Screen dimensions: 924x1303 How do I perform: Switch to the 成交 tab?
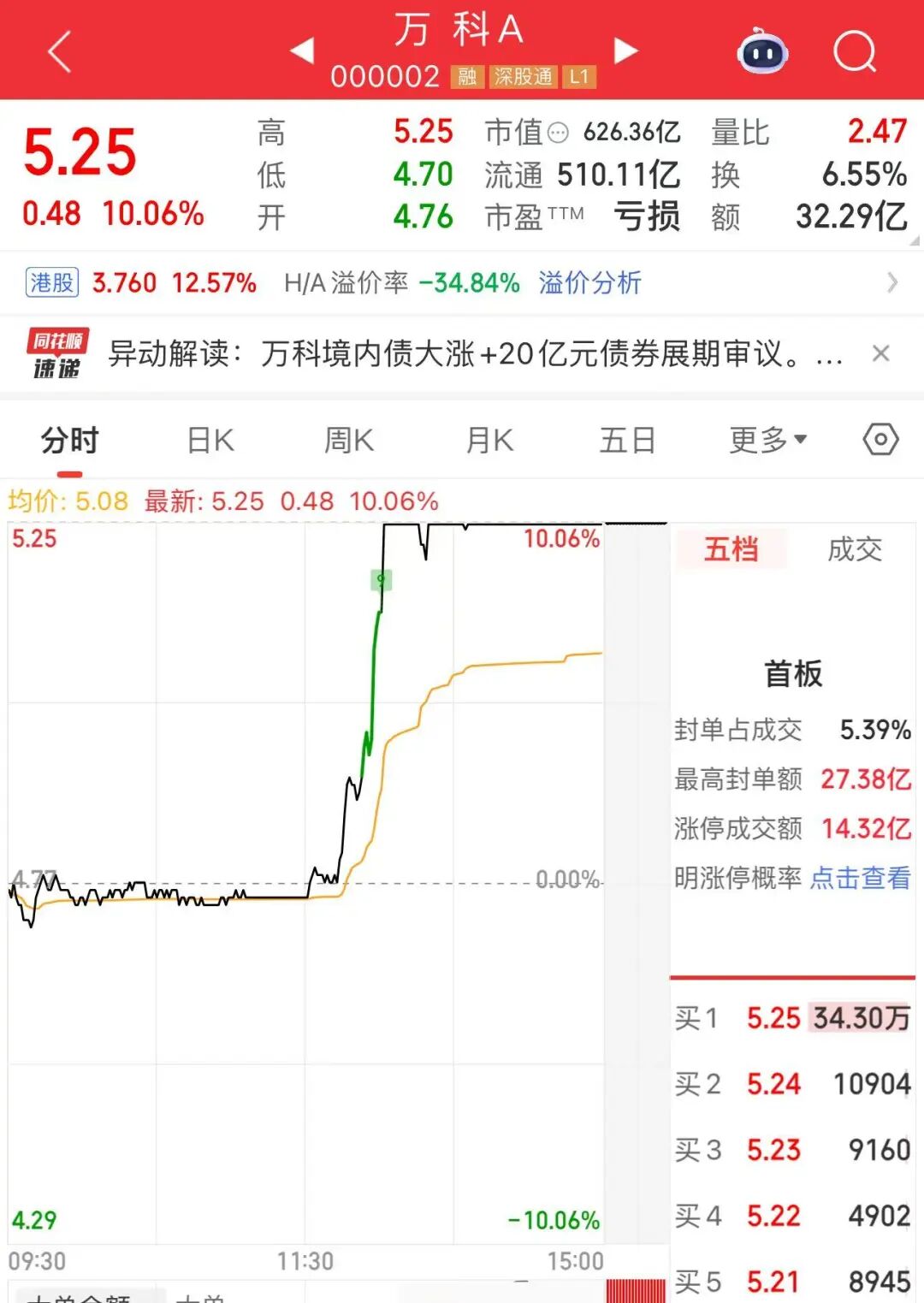(854, 549)
